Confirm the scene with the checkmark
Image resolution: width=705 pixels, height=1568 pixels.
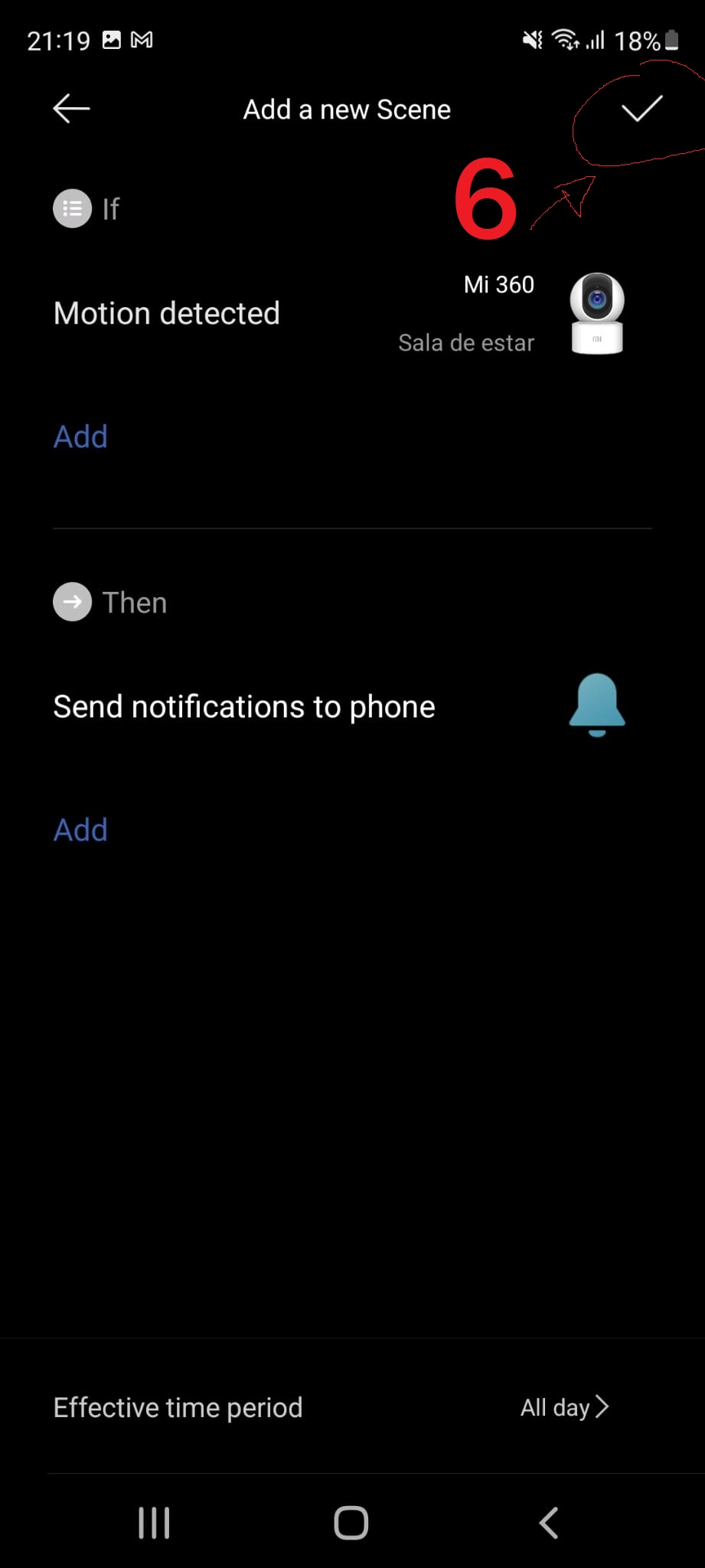[641, 109]
